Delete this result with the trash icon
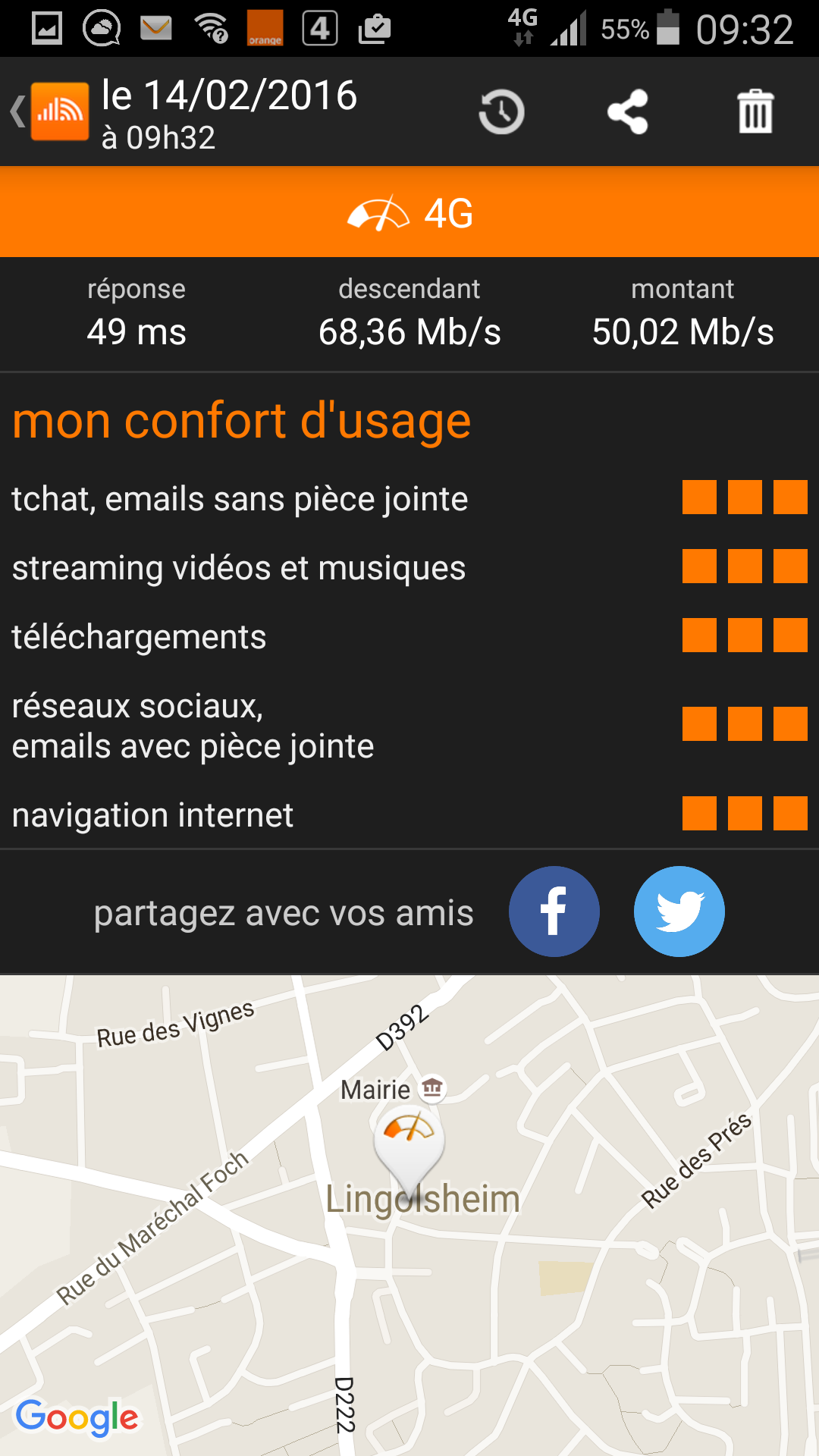The height and width of the screenshot is (1456, 819). pyautogui.click(x=755, y=112)
